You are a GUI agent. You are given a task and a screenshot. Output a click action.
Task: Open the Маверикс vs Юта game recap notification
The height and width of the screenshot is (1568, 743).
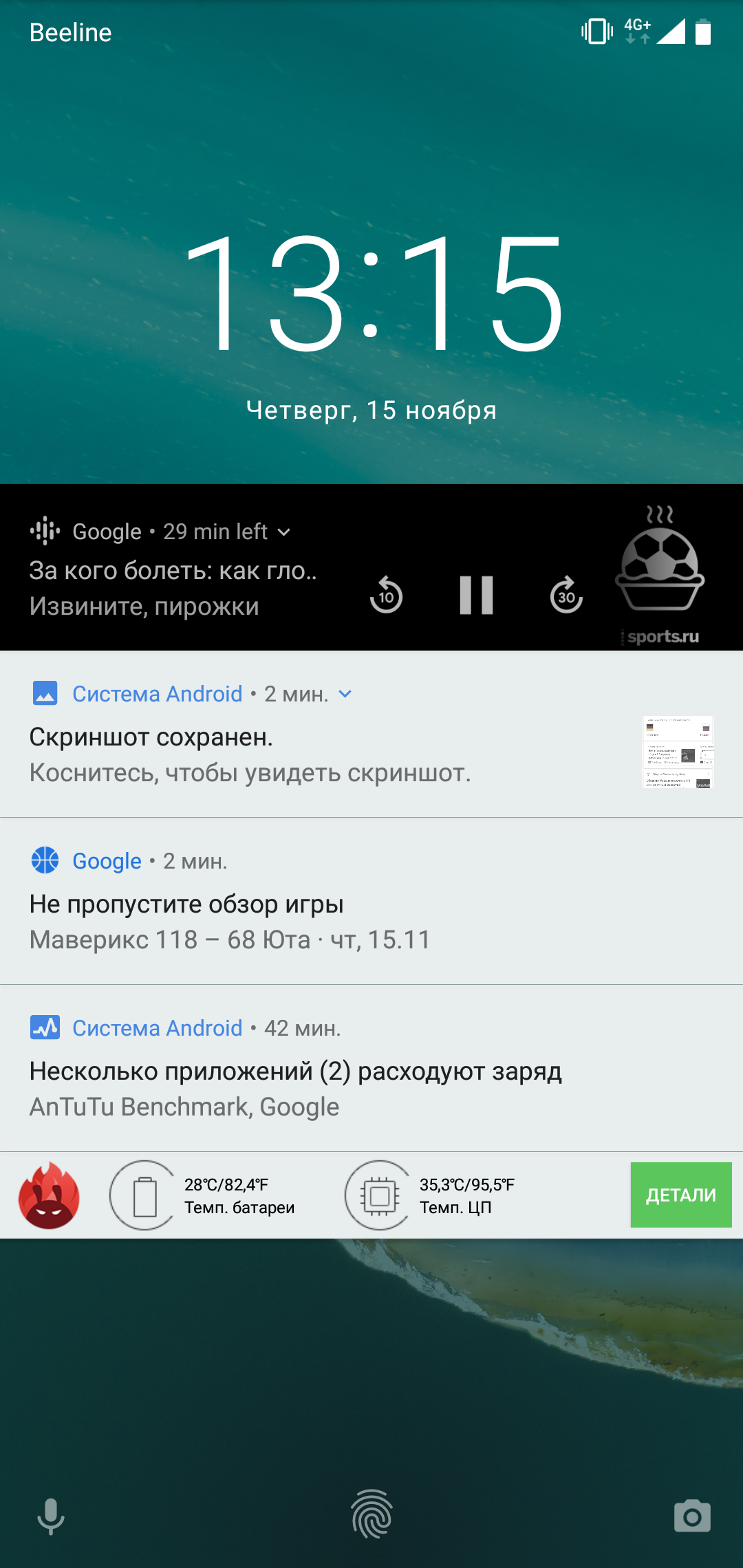[371, 901]
